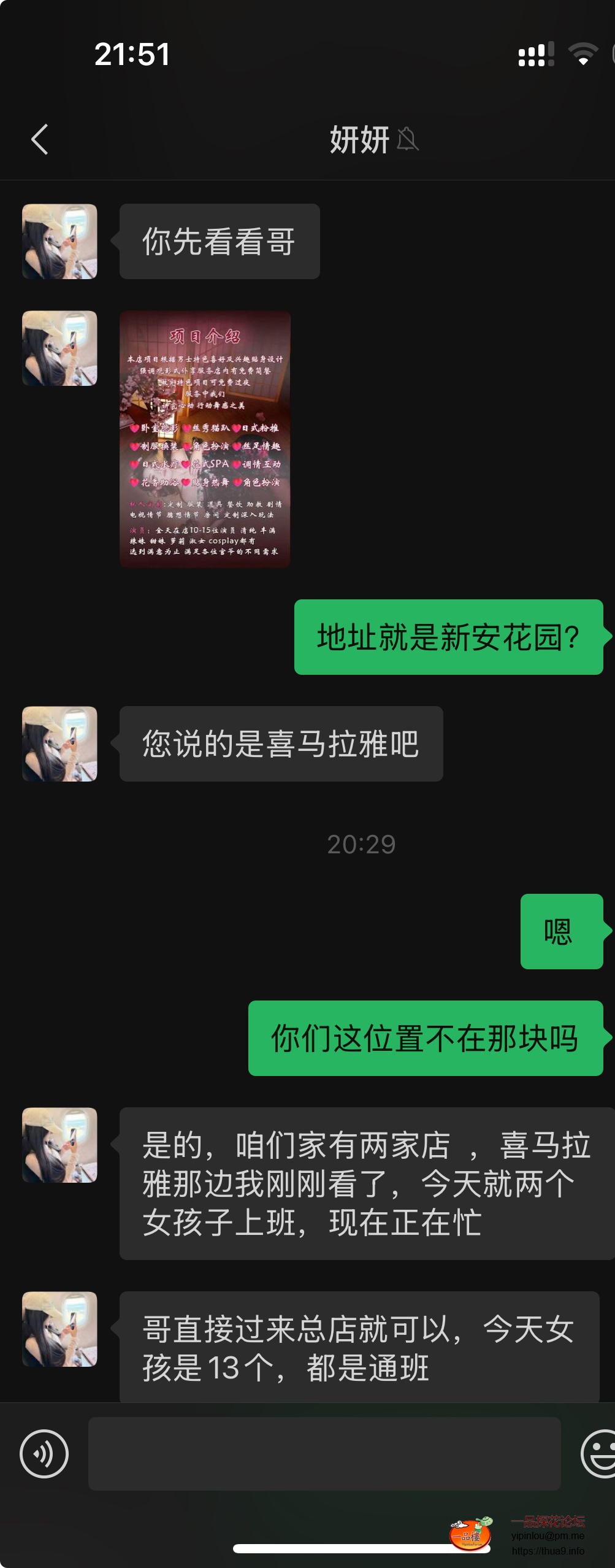Open the 项目介绍 image message
The width and height of the screenshot is (615, 1568).
(x=205, y=439)
